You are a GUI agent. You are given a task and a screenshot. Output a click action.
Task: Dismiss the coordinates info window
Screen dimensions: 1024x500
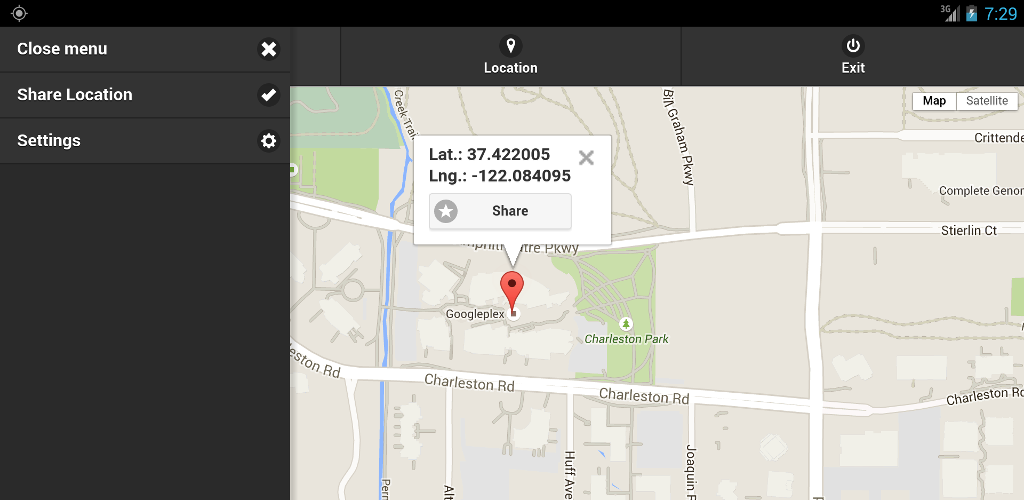587,157
